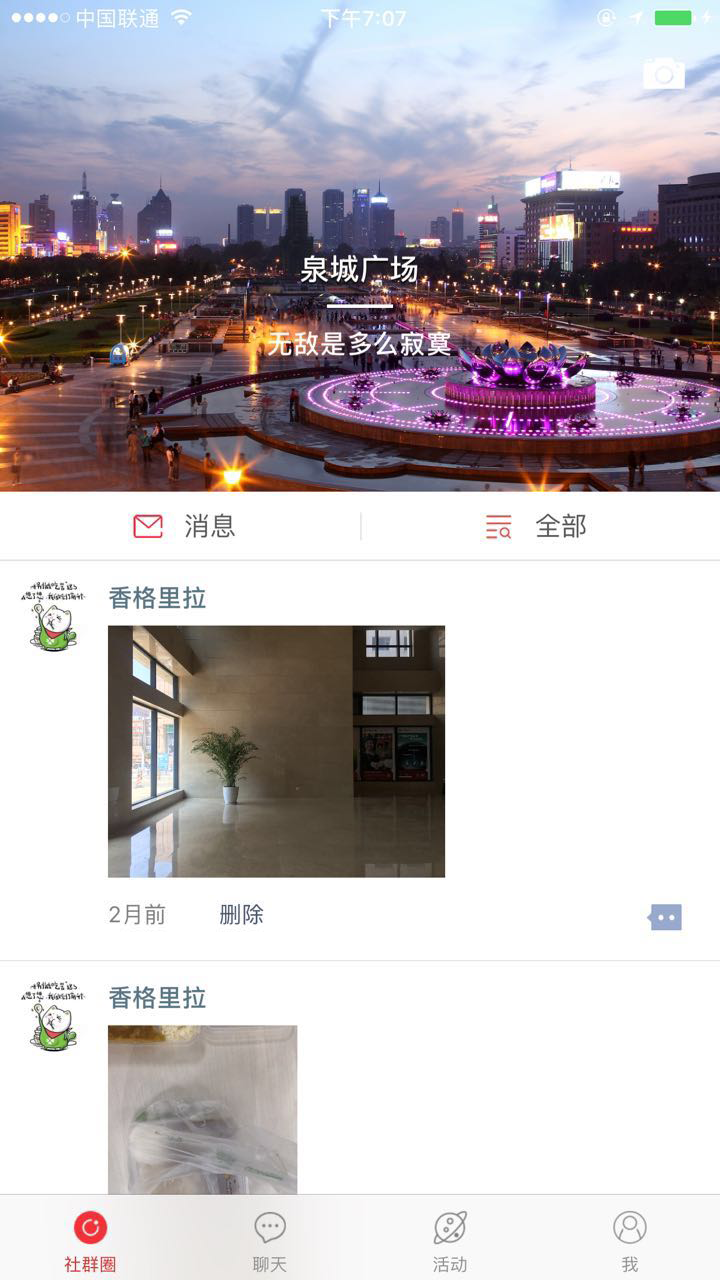Open the comment bubble on the first post

666,917
